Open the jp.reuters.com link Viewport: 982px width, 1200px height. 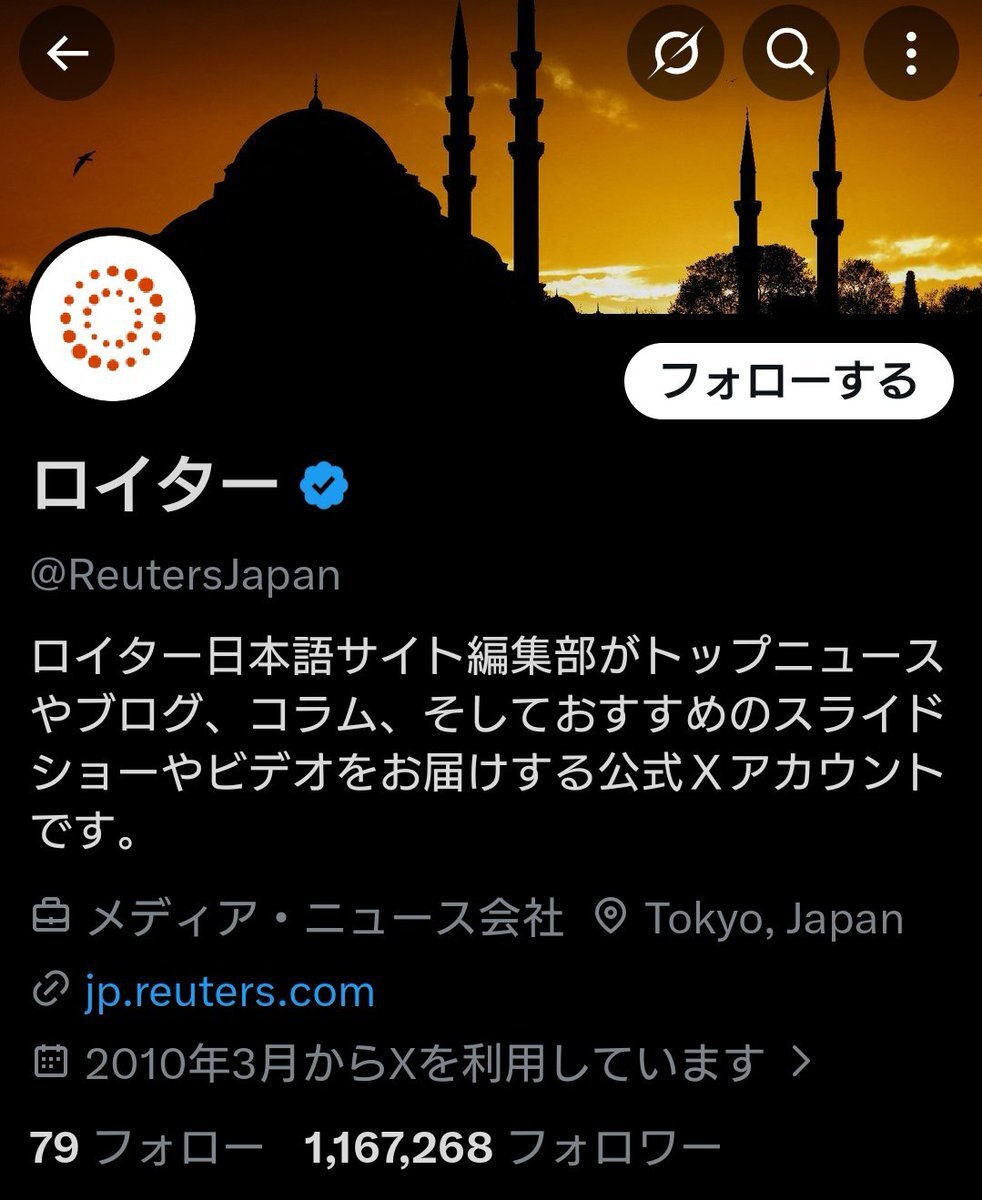click(x=230, y=991)
